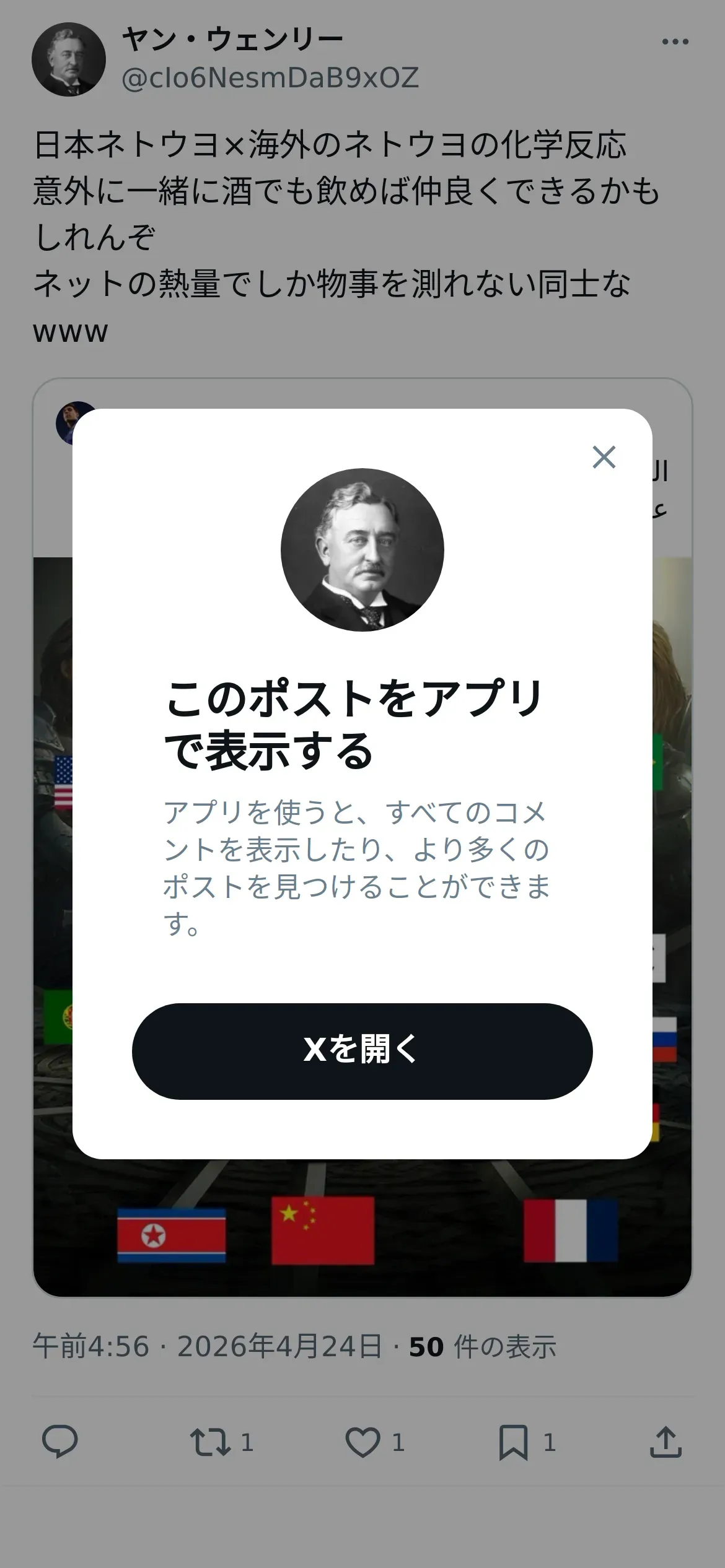
Task: Repost this post
Action: 222,1442
